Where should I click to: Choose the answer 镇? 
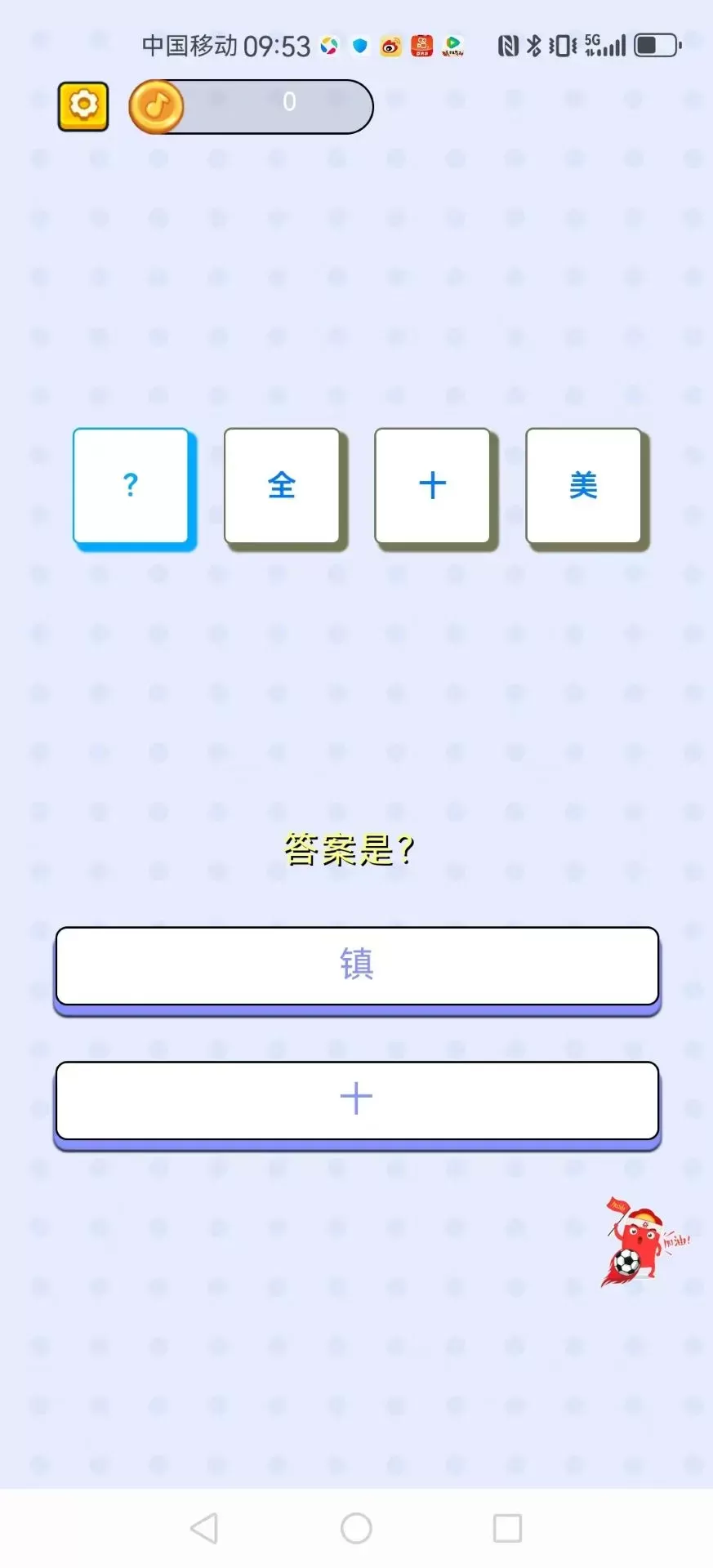click(x=357, y=966)
